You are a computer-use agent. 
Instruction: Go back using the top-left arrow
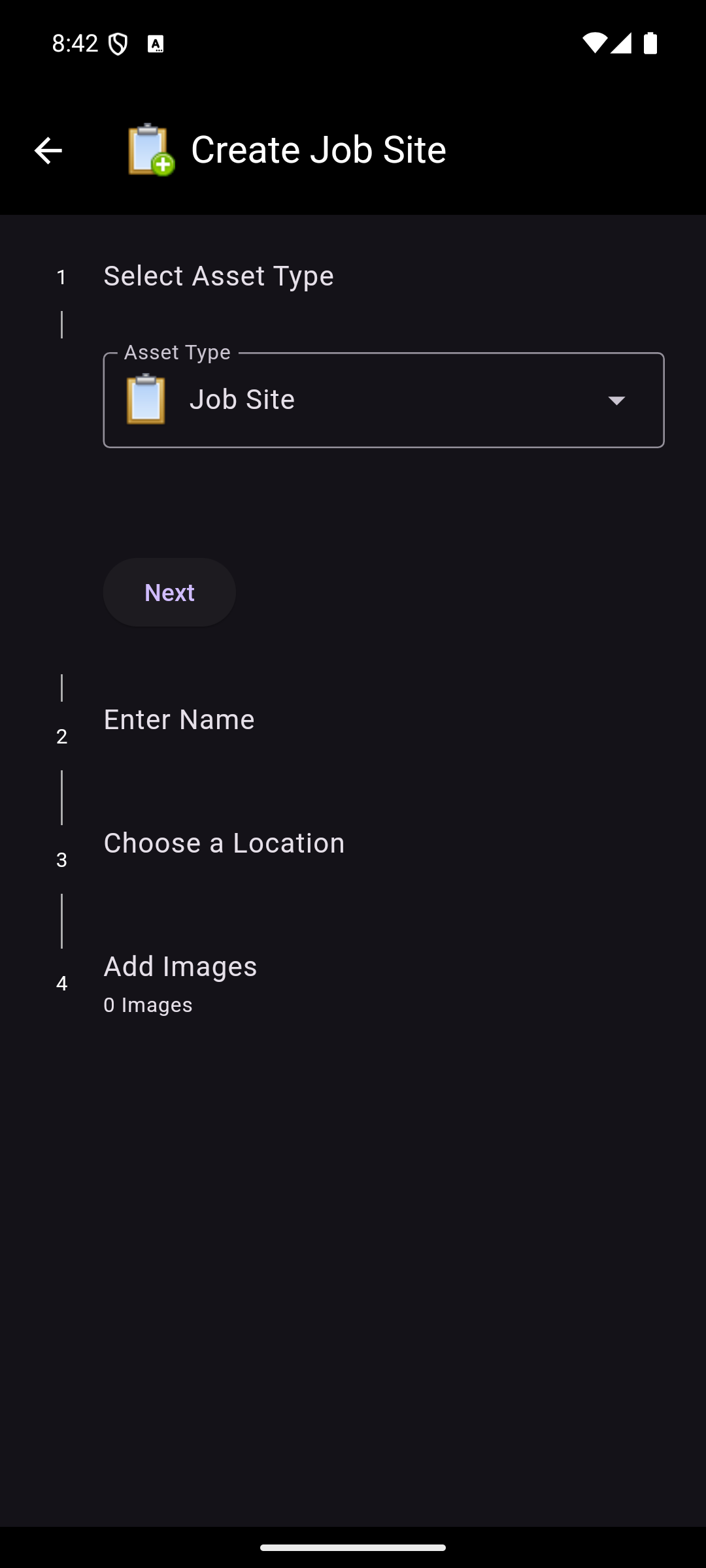point(48,151)
